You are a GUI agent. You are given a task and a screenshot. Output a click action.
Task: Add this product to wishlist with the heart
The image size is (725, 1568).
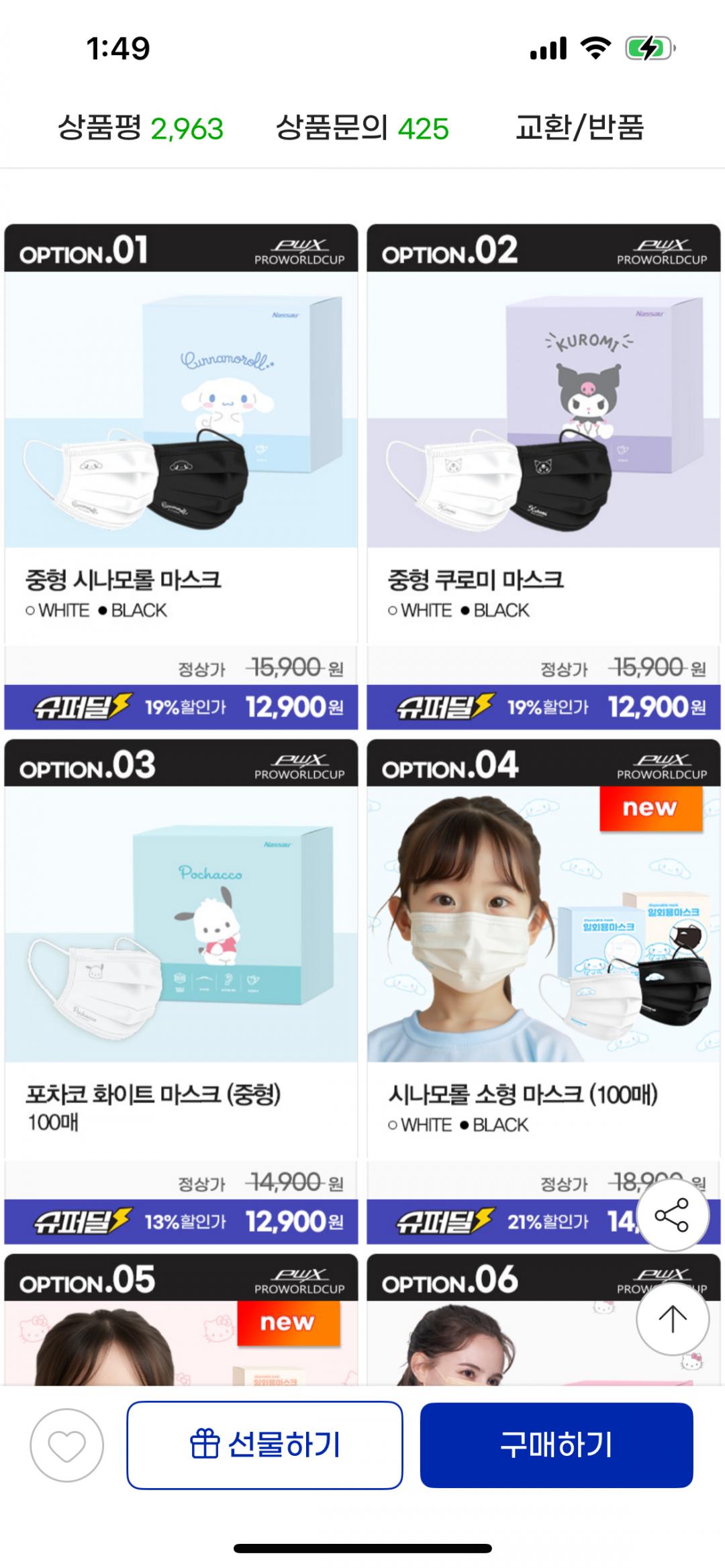(66, 1445)
